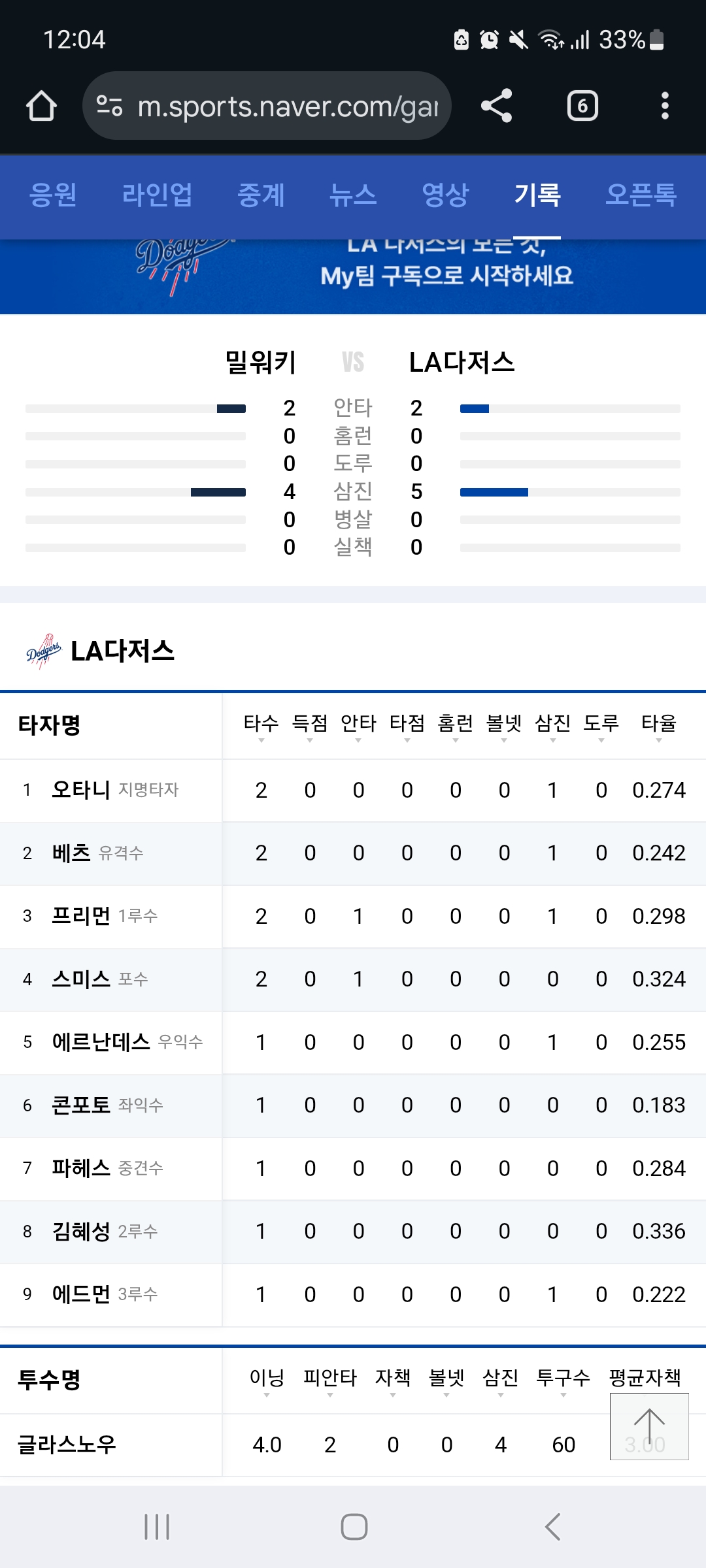Tap the URL address bar
The height and width of the screenshot is (1568, 706).
(267, 106)
